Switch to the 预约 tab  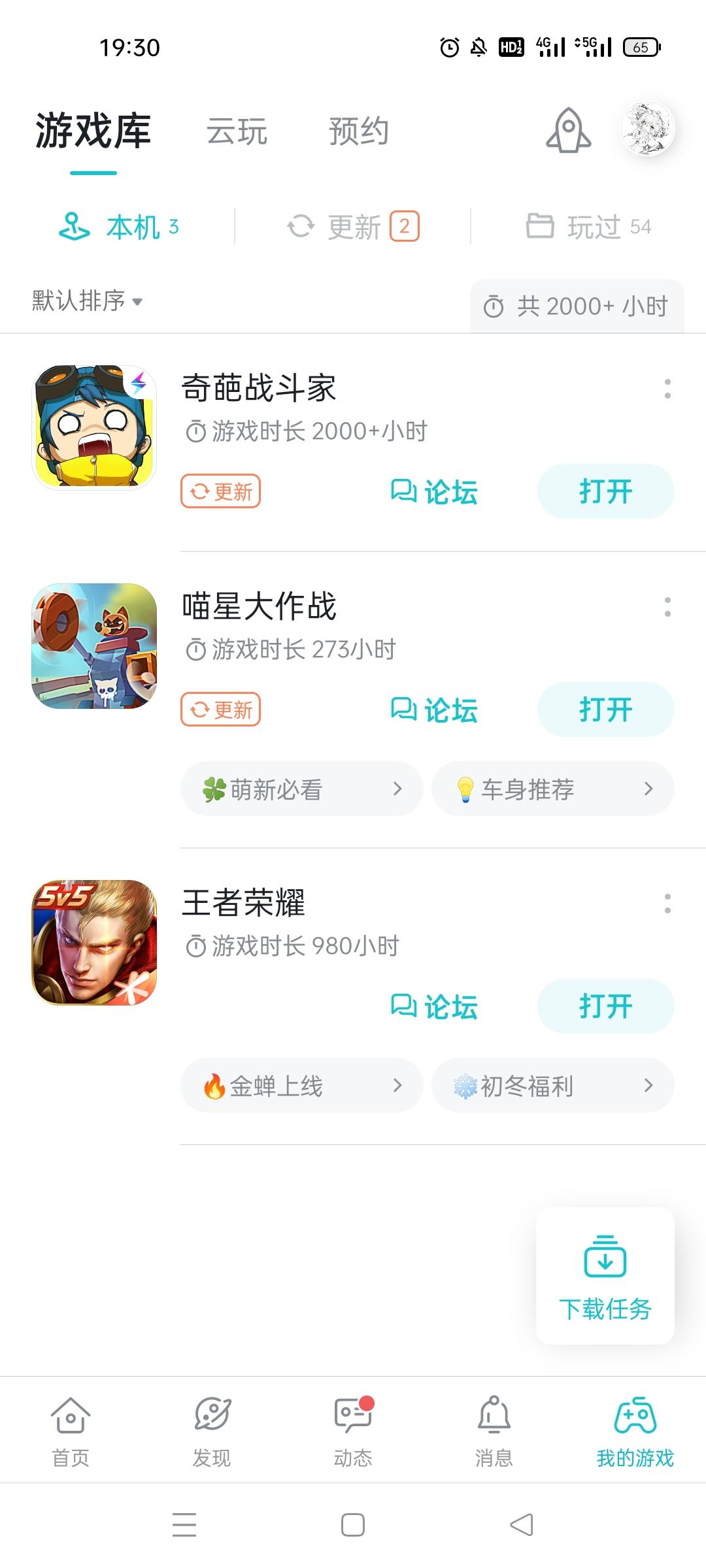click(359, 131)
